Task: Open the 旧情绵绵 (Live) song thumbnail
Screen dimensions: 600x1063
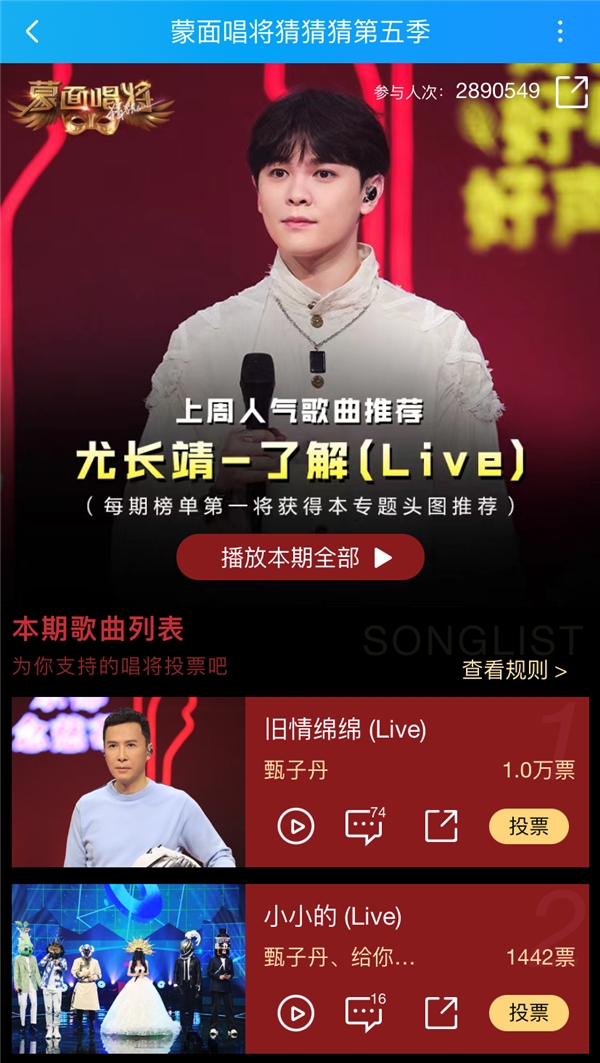Action: pos(128,781)
